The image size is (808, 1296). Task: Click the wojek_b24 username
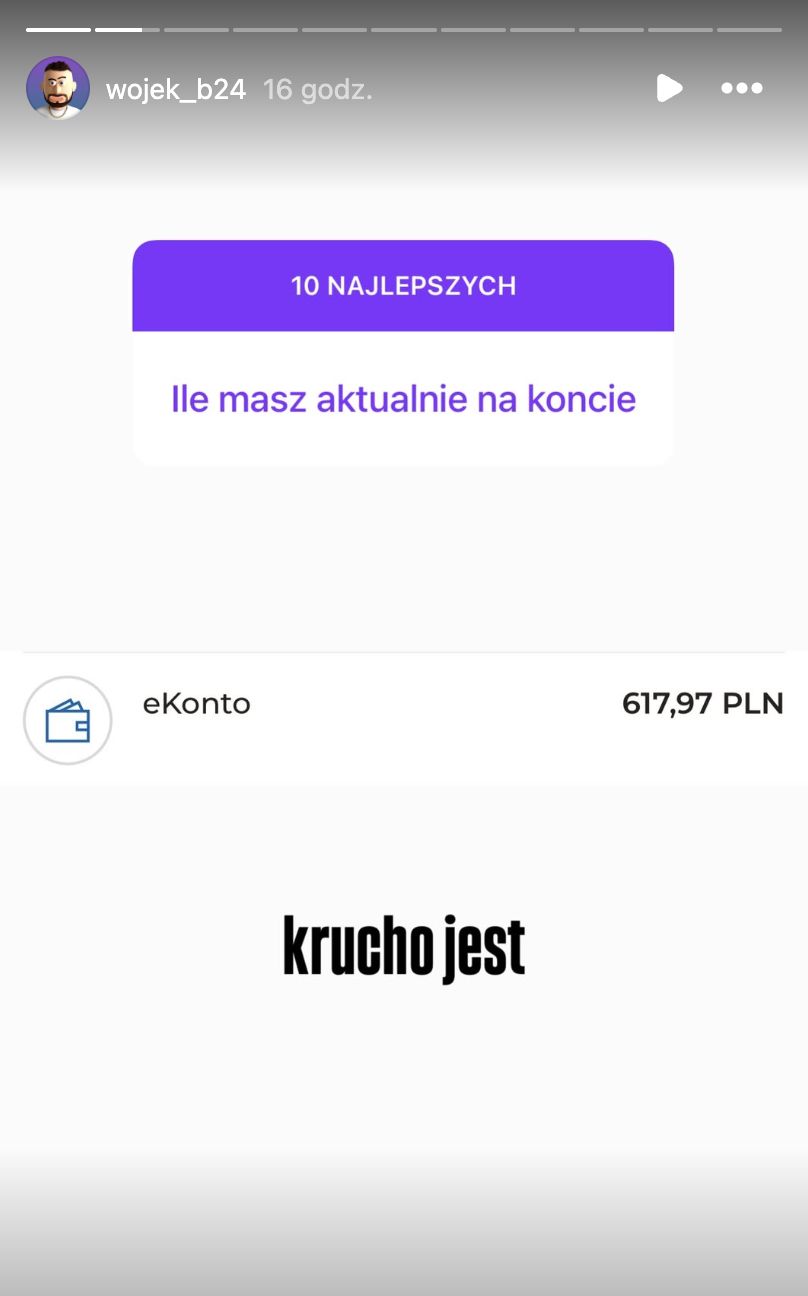click(x=175, y=88)
